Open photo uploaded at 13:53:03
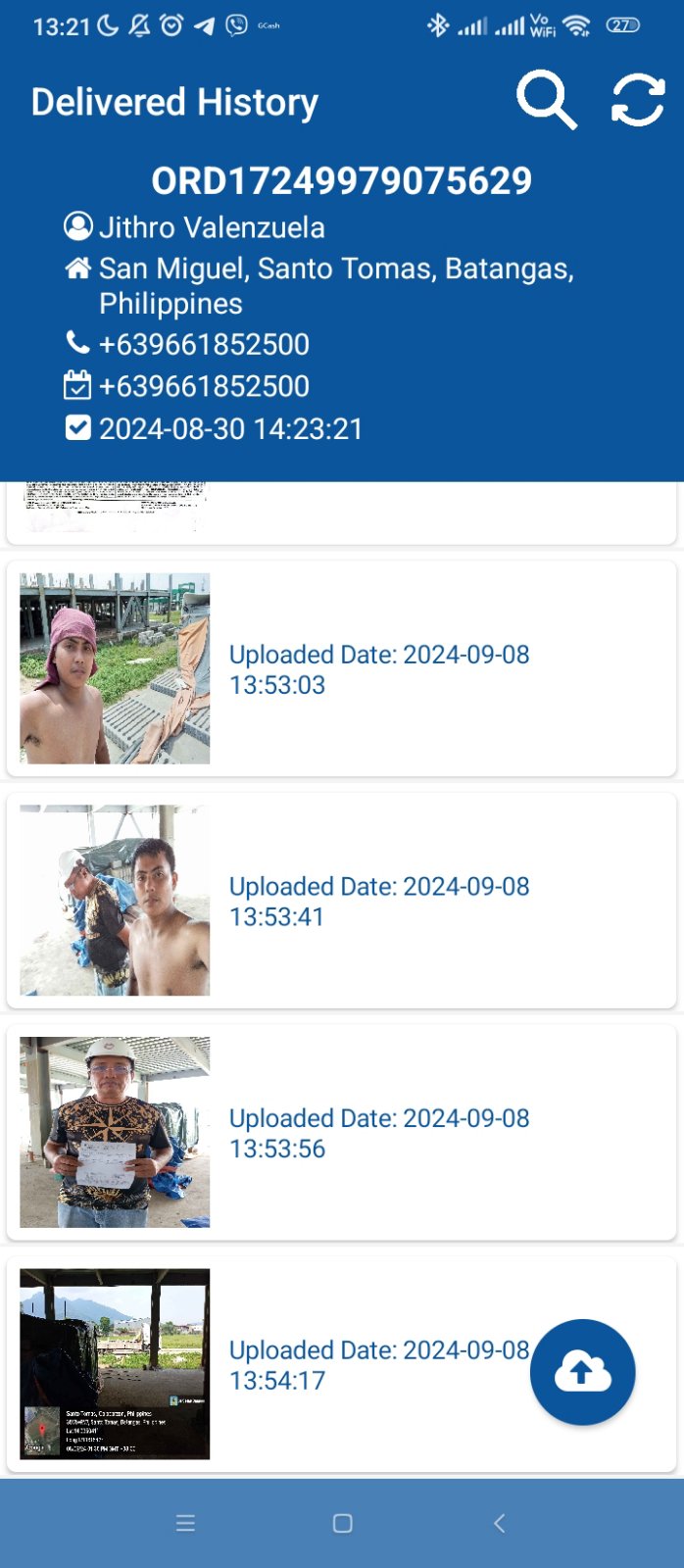The image size is (684, 1568). click(x=115, y=668)
